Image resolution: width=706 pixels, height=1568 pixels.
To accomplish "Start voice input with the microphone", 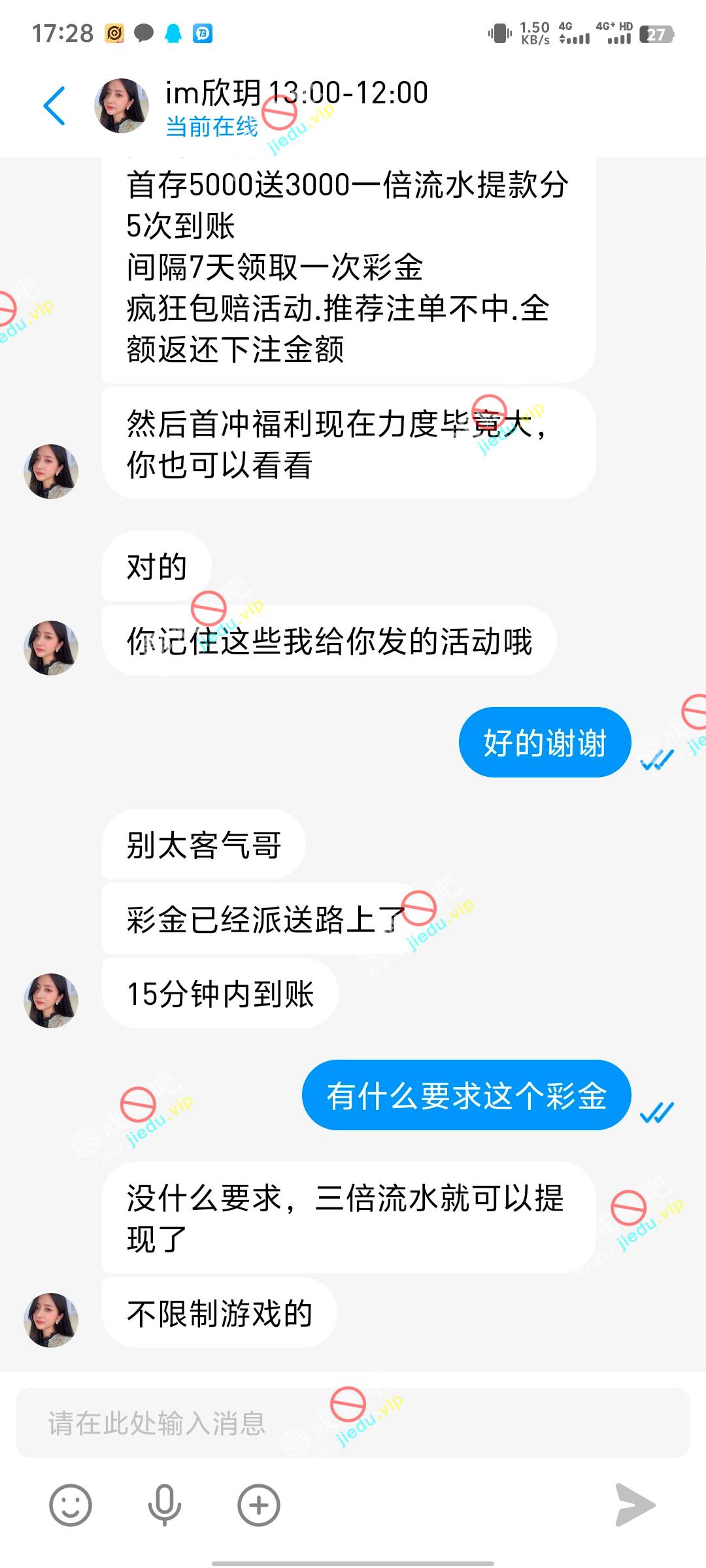I will click(164, 1505).
